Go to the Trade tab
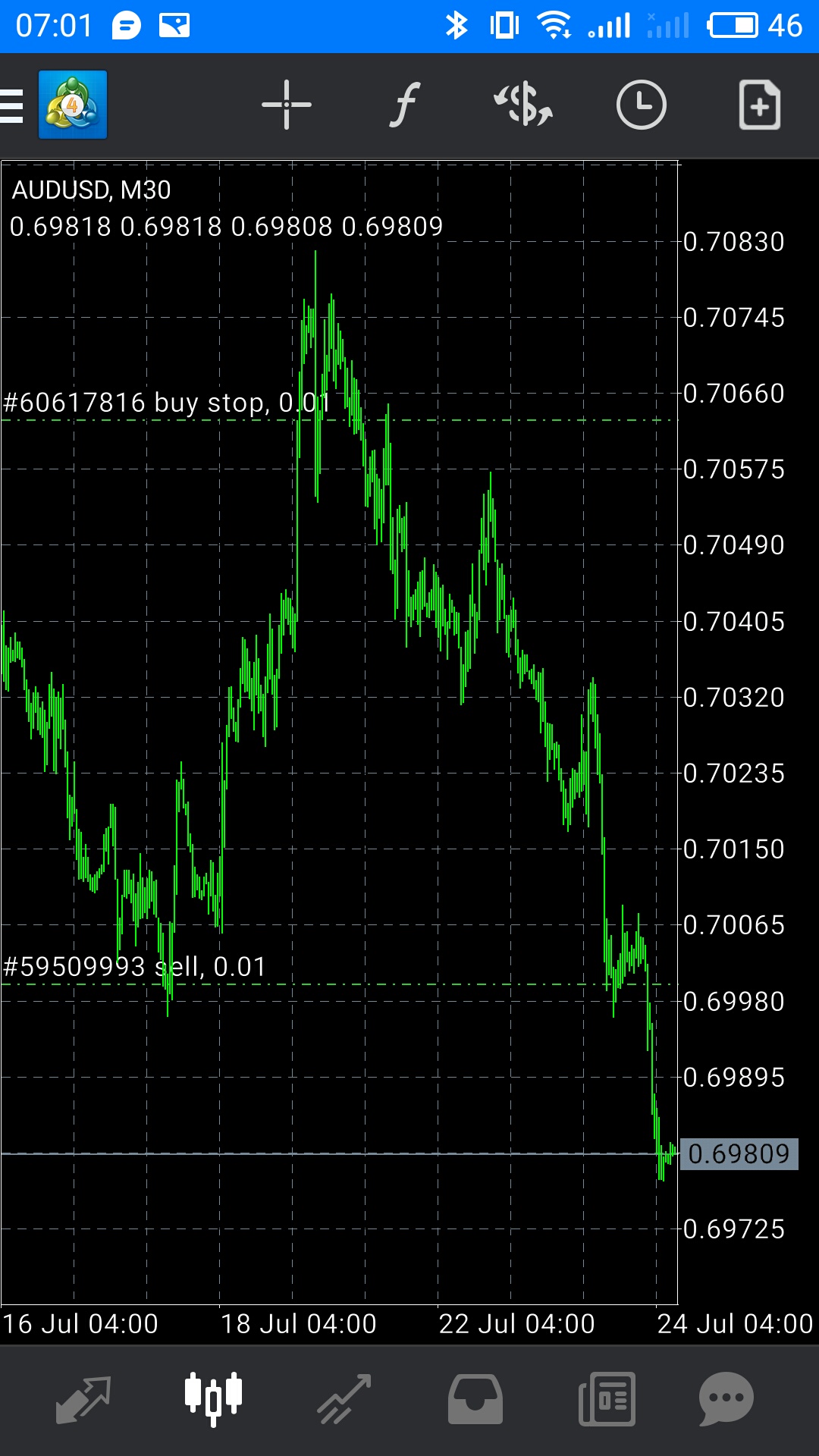Screen dimensions: 819x1456 tap(344, 1400)
